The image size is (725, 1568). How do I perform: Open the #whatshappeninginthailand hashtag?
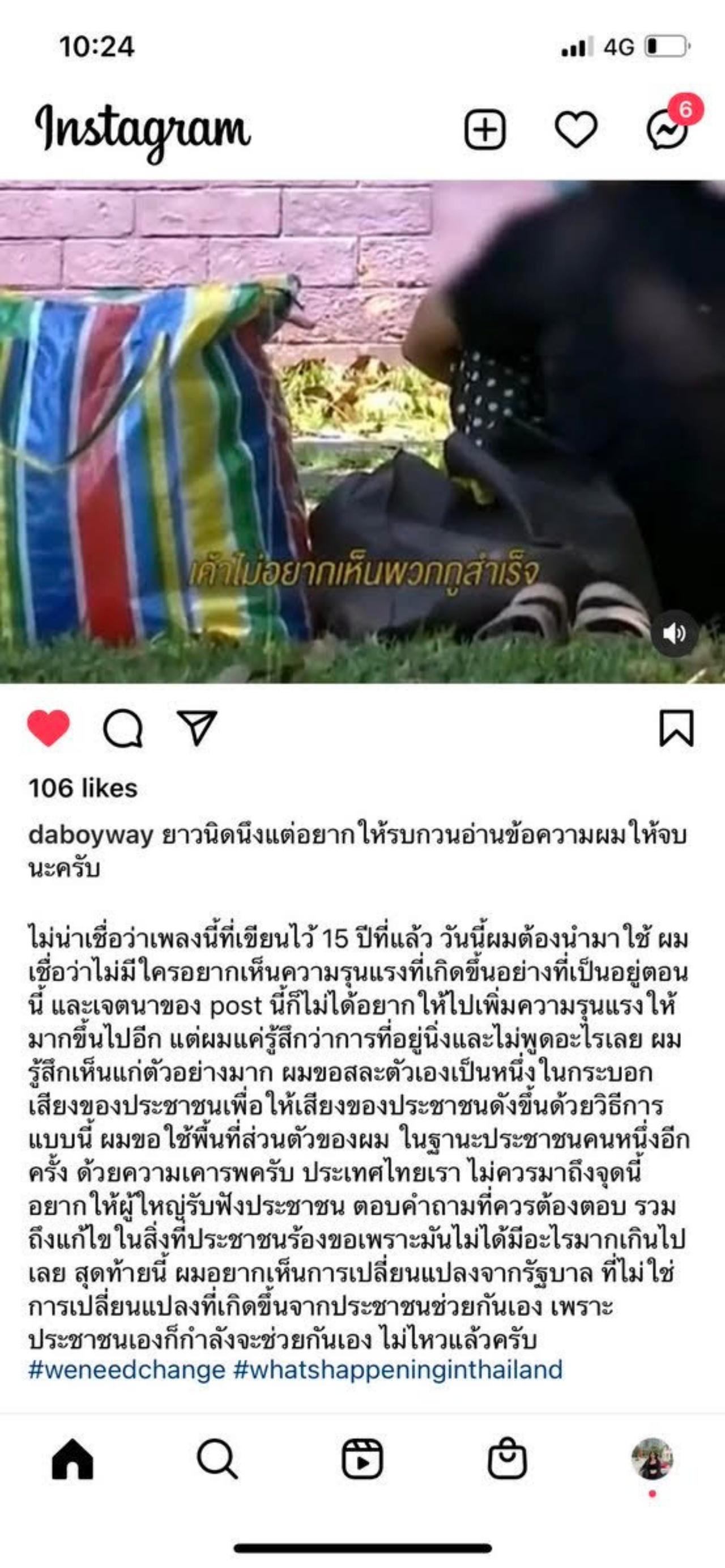tap(398, 1369)
